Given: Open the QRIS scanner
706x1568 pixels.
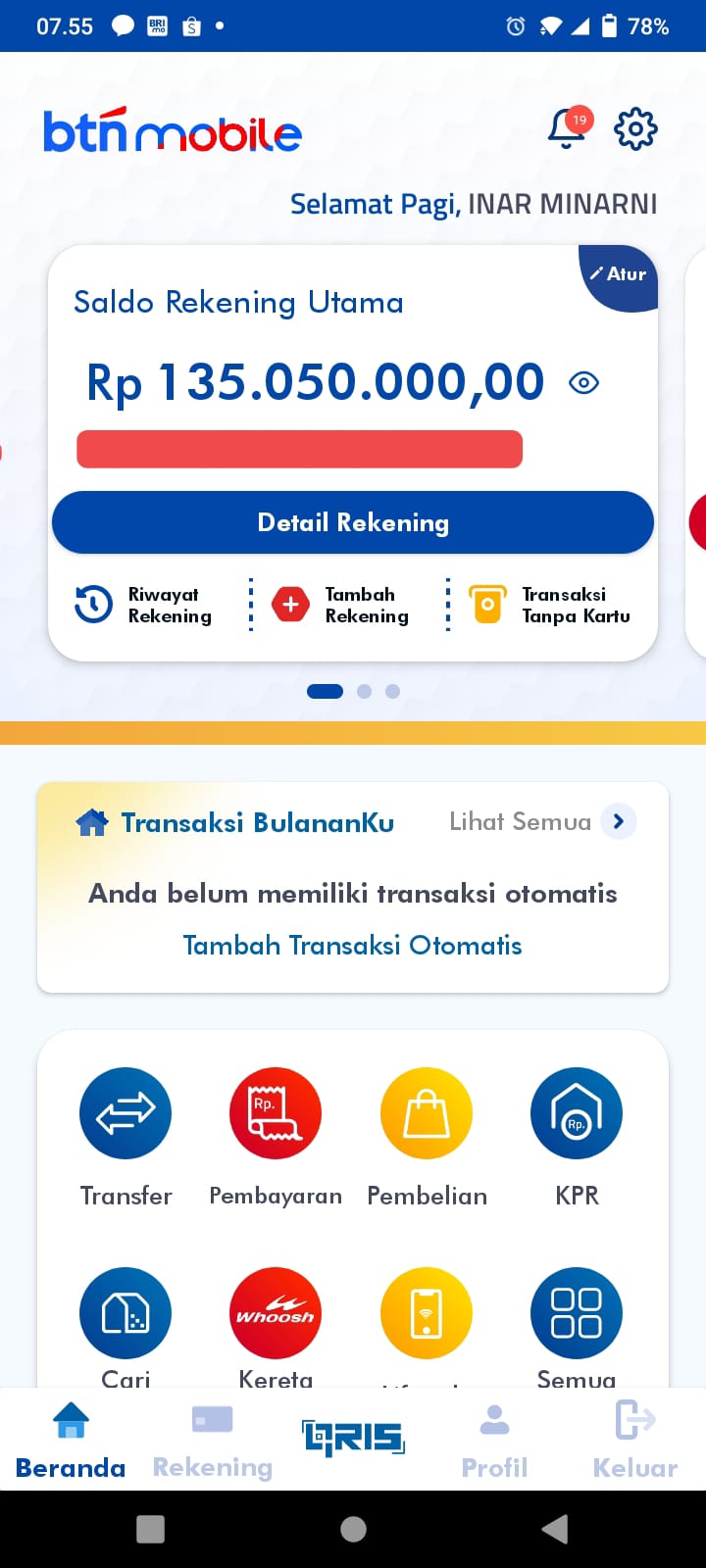Looking at the screenshot, I should [353, 1438].
